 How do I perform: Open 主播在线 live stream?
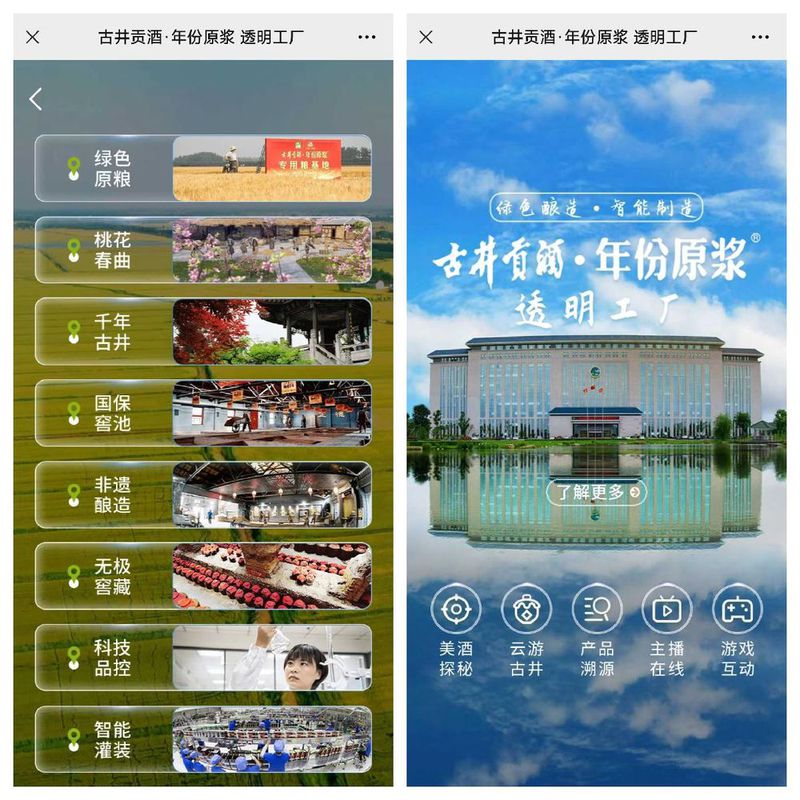[667, 632]
